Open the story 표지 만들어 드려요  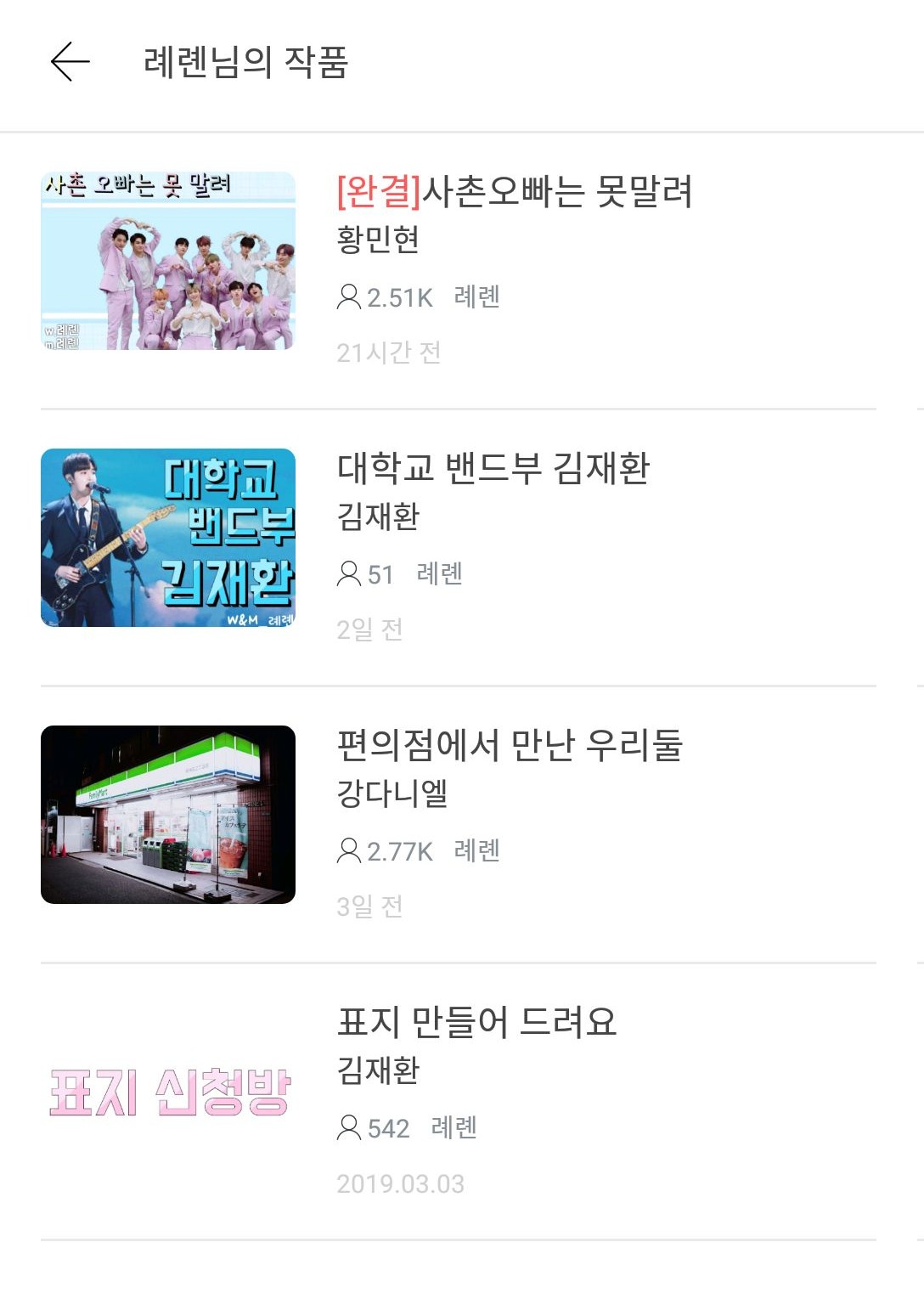[x=476, y=1022]
